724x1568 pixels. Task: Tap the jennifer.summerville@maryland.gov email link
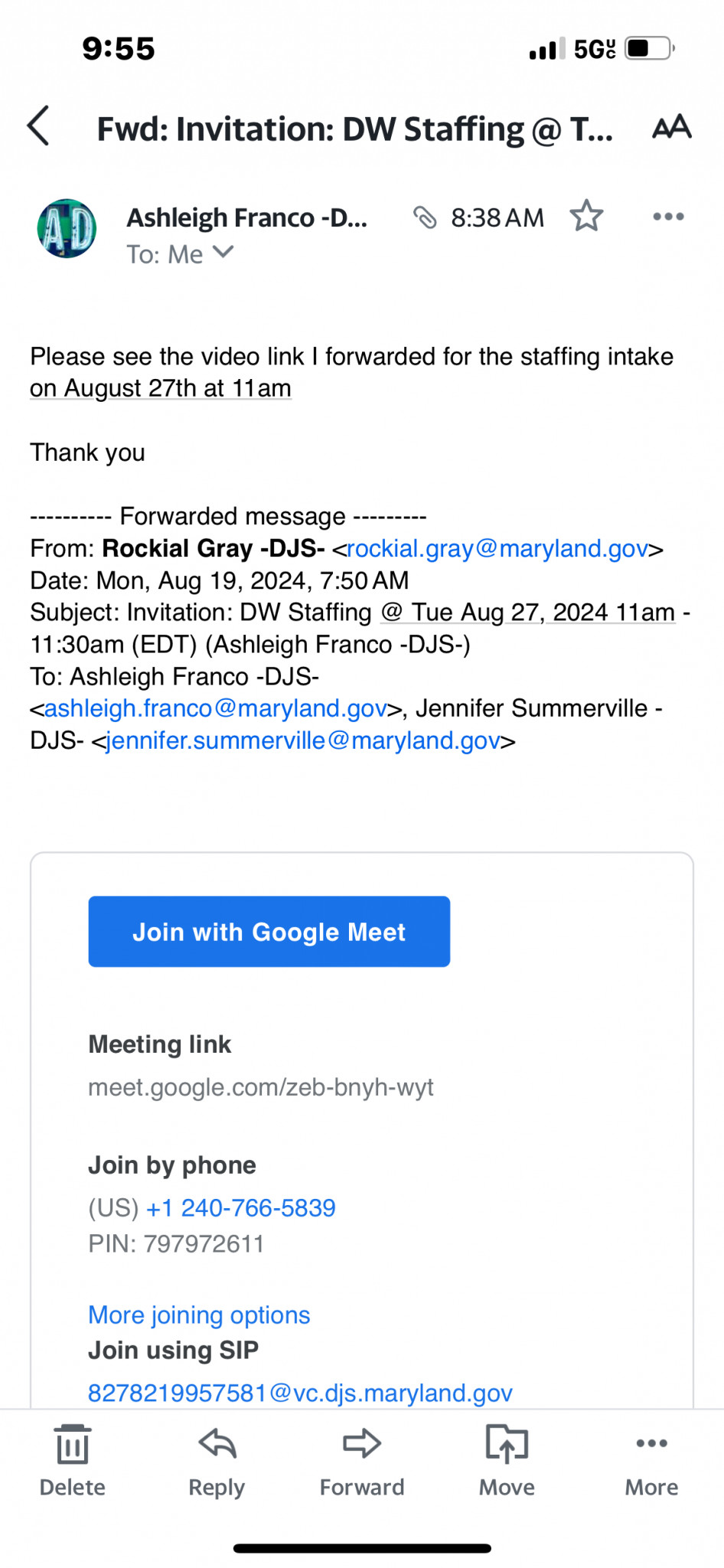pos(303,741)
